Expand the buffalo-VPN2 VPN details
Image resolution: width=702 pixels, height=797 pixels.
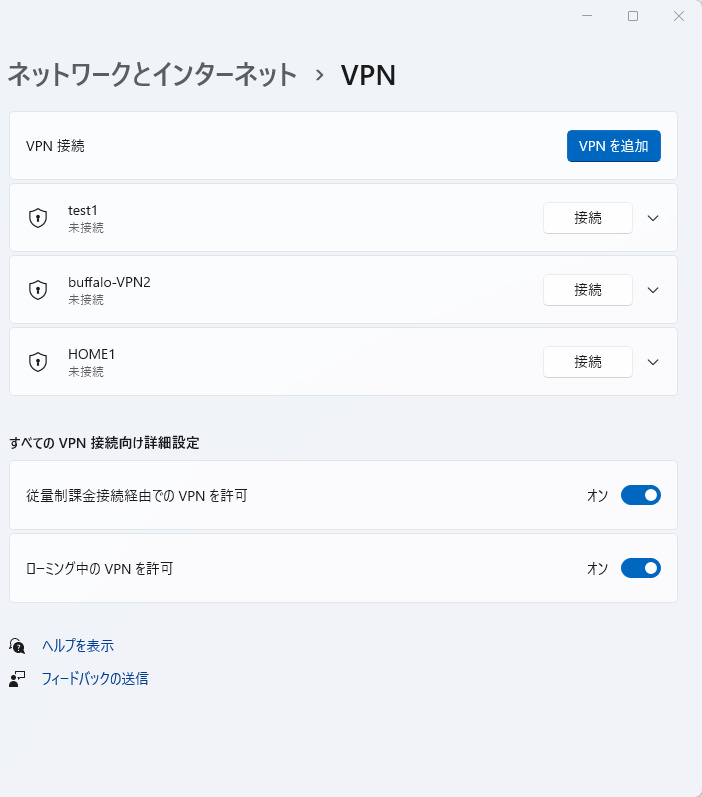(x=654, y=290)
